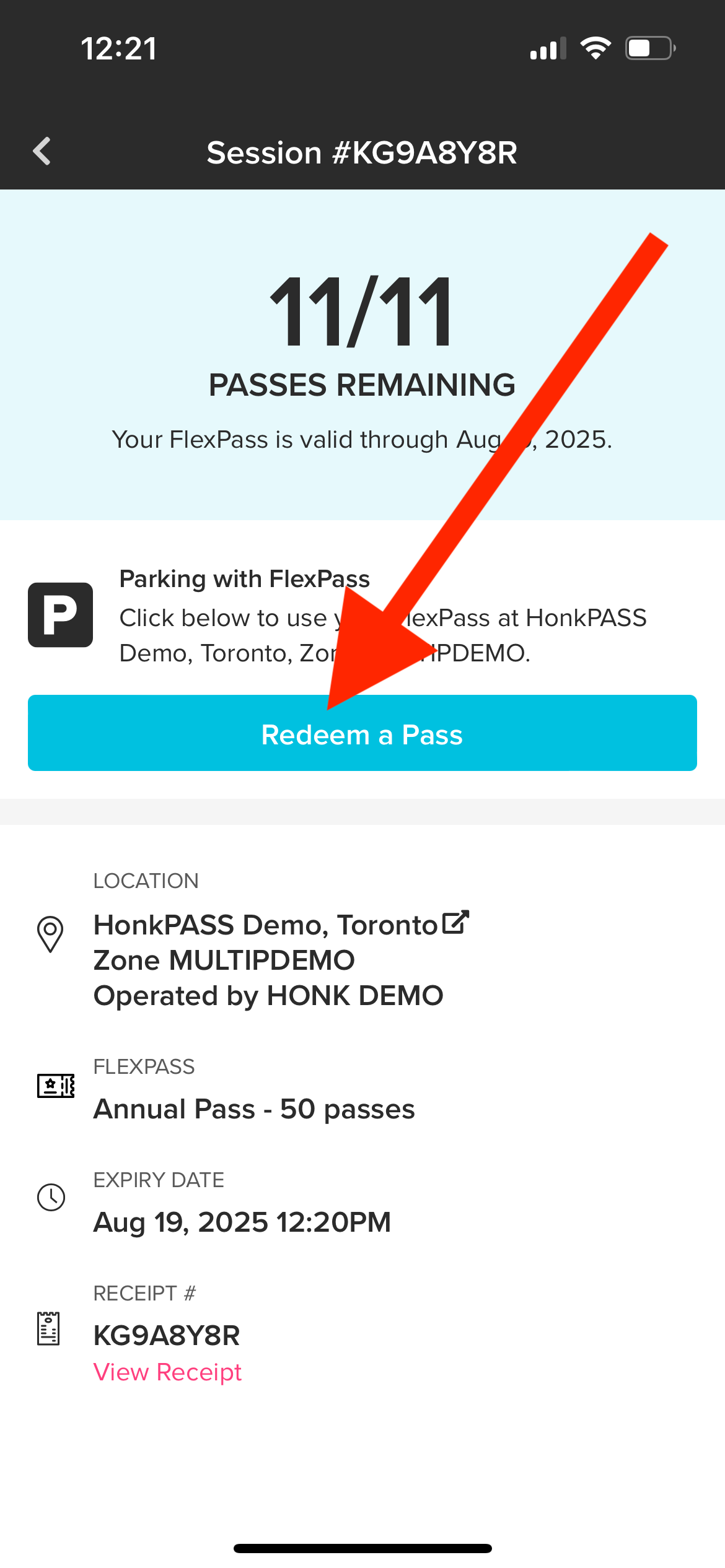Go back using the header arrow

tap(42, 152)
